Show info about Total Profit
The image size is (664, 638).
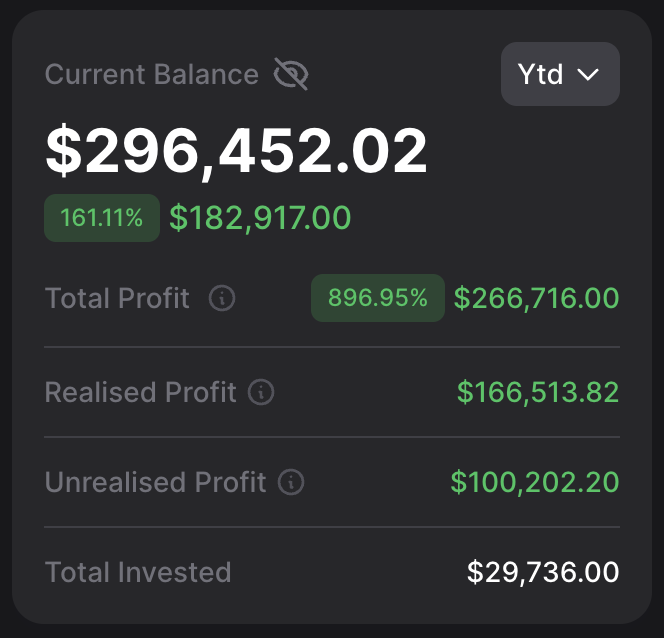[x=222, y=298]
